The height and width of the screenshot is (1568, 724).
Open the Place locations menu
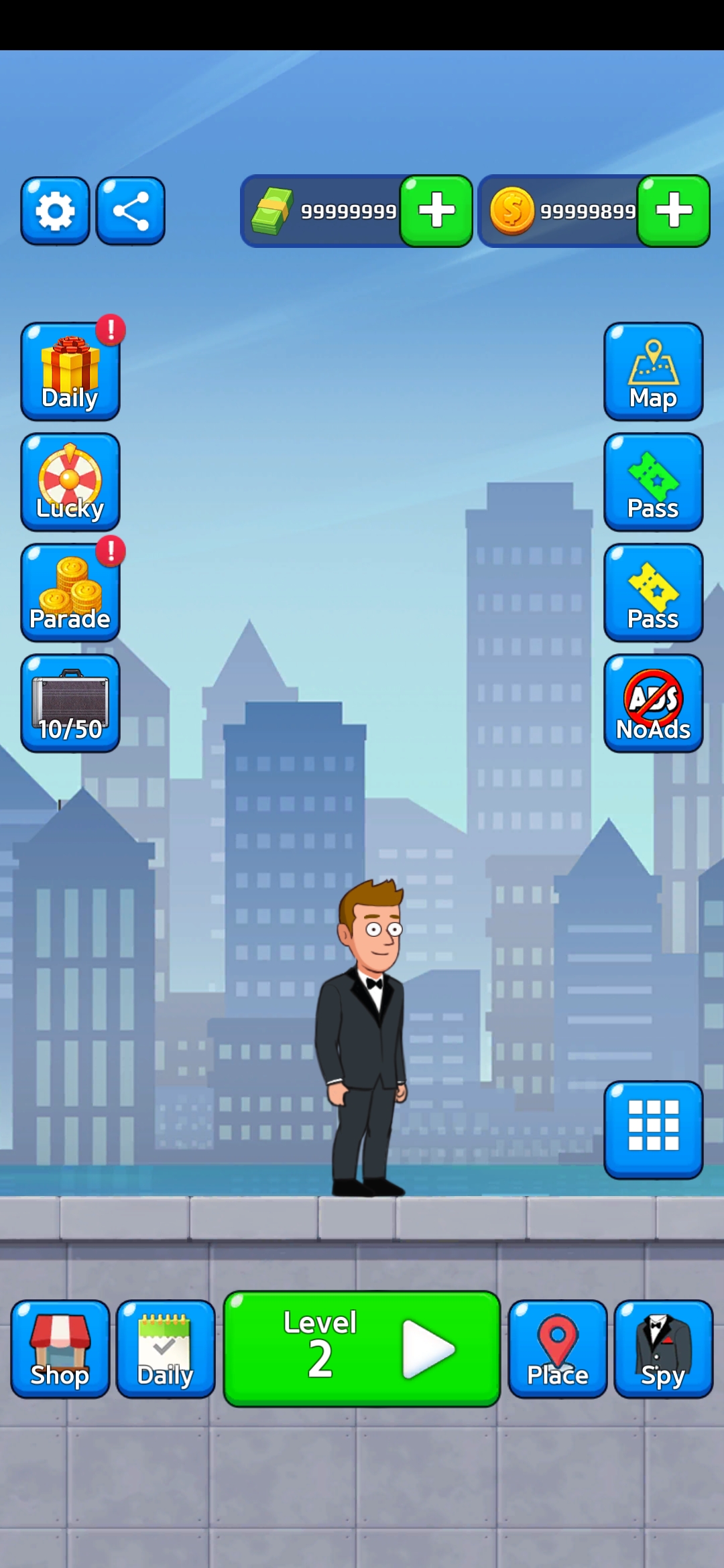pos(558,1348)
